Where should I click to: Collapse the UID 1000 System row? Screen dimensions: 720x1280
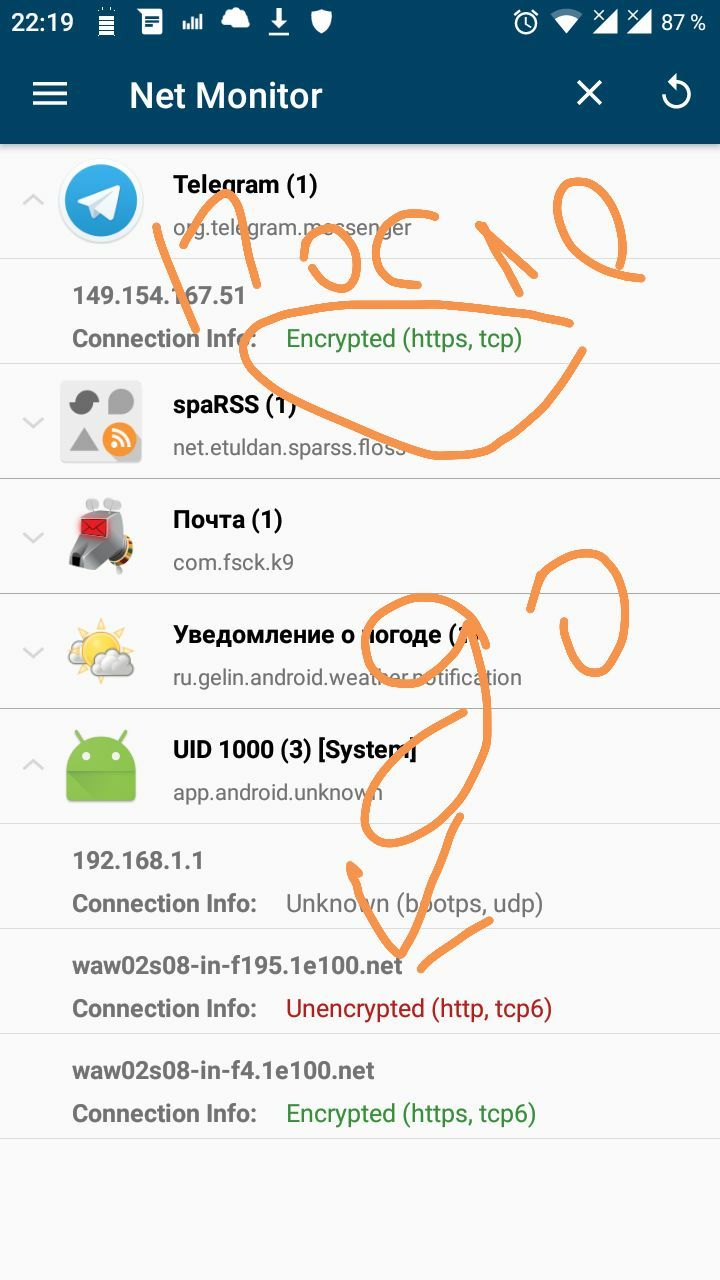coord(33,766)
